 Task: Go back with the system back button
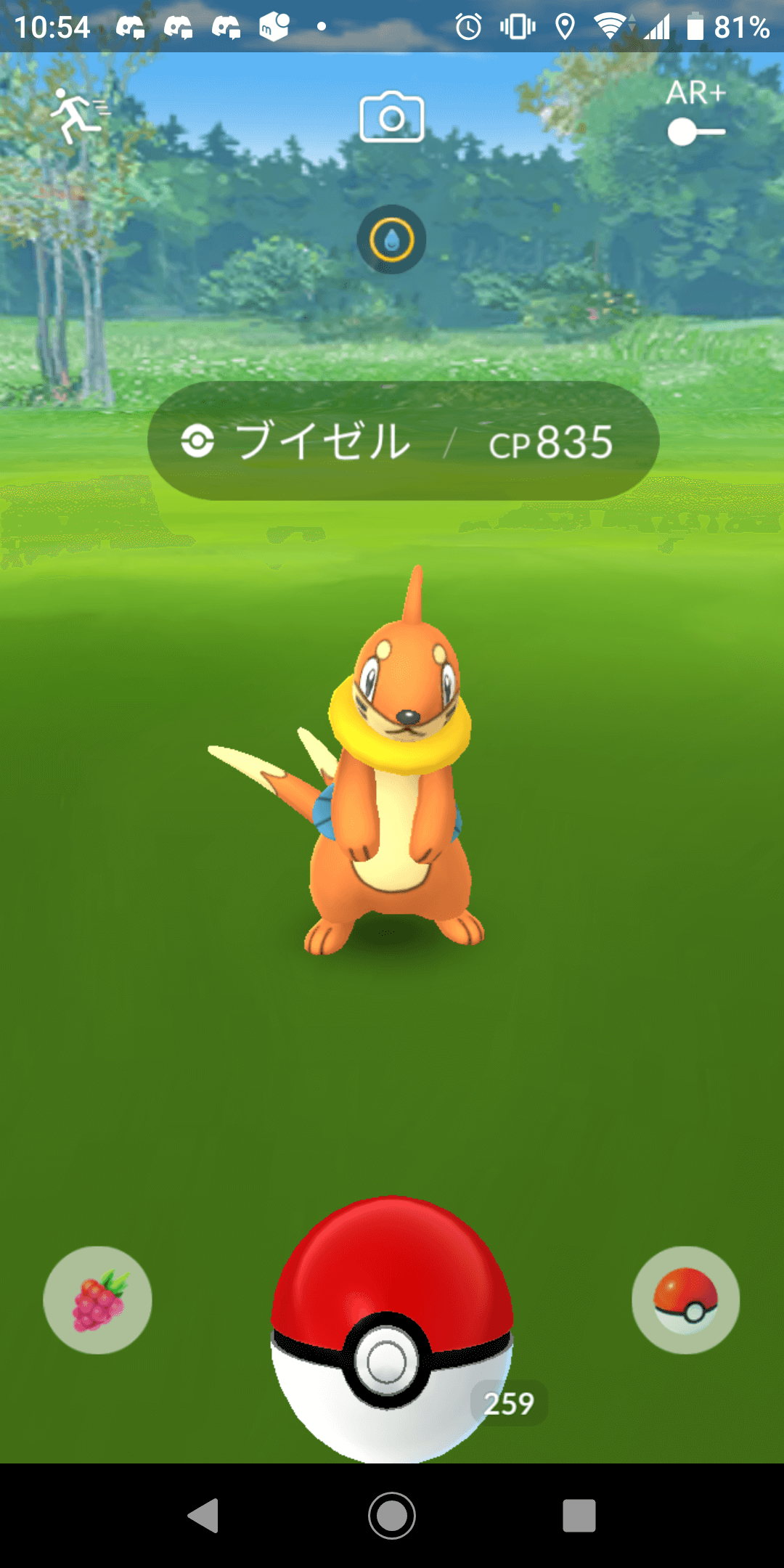point(204,1515)
